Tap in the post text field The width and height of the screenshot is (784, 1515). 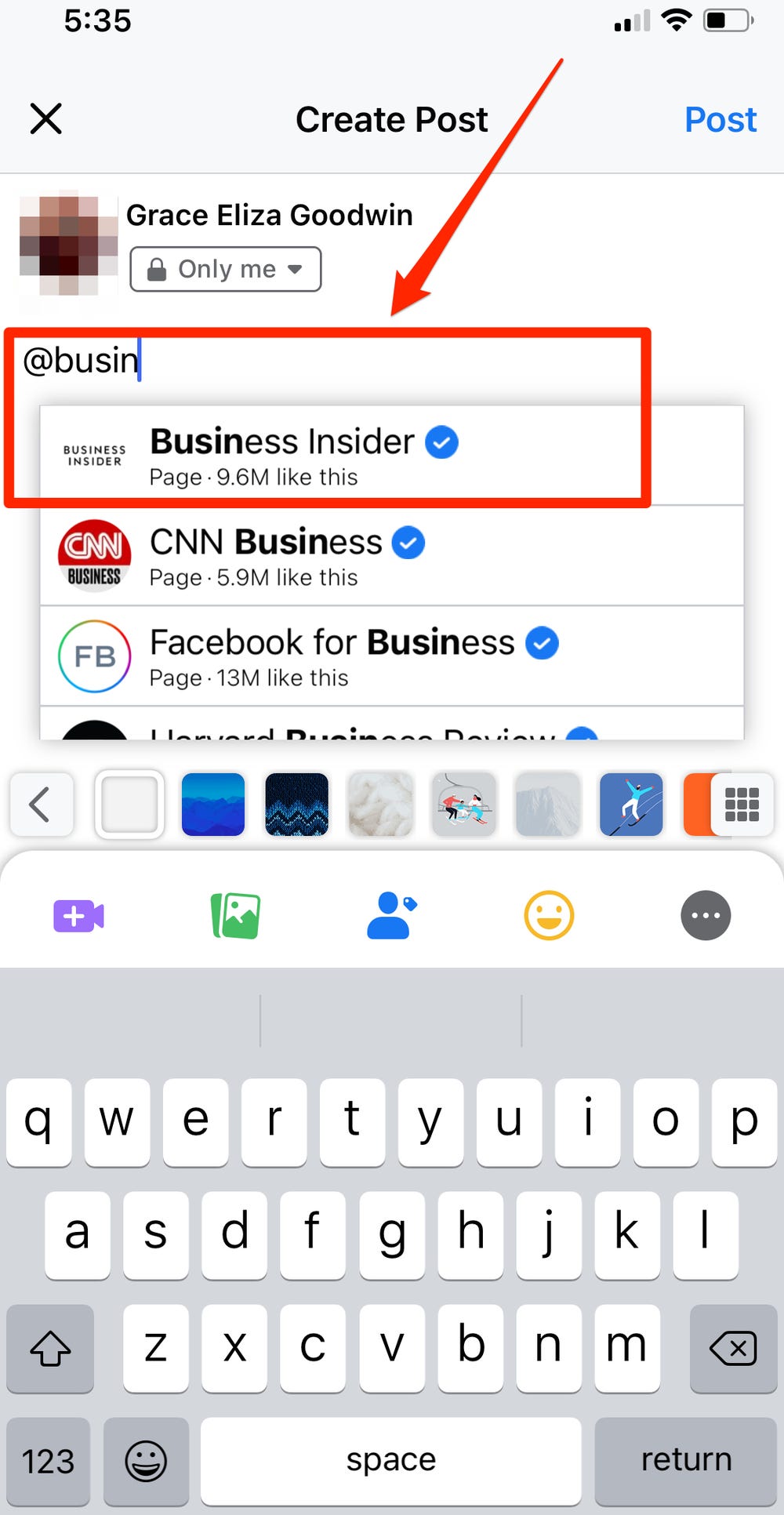(x=392, y=361)
